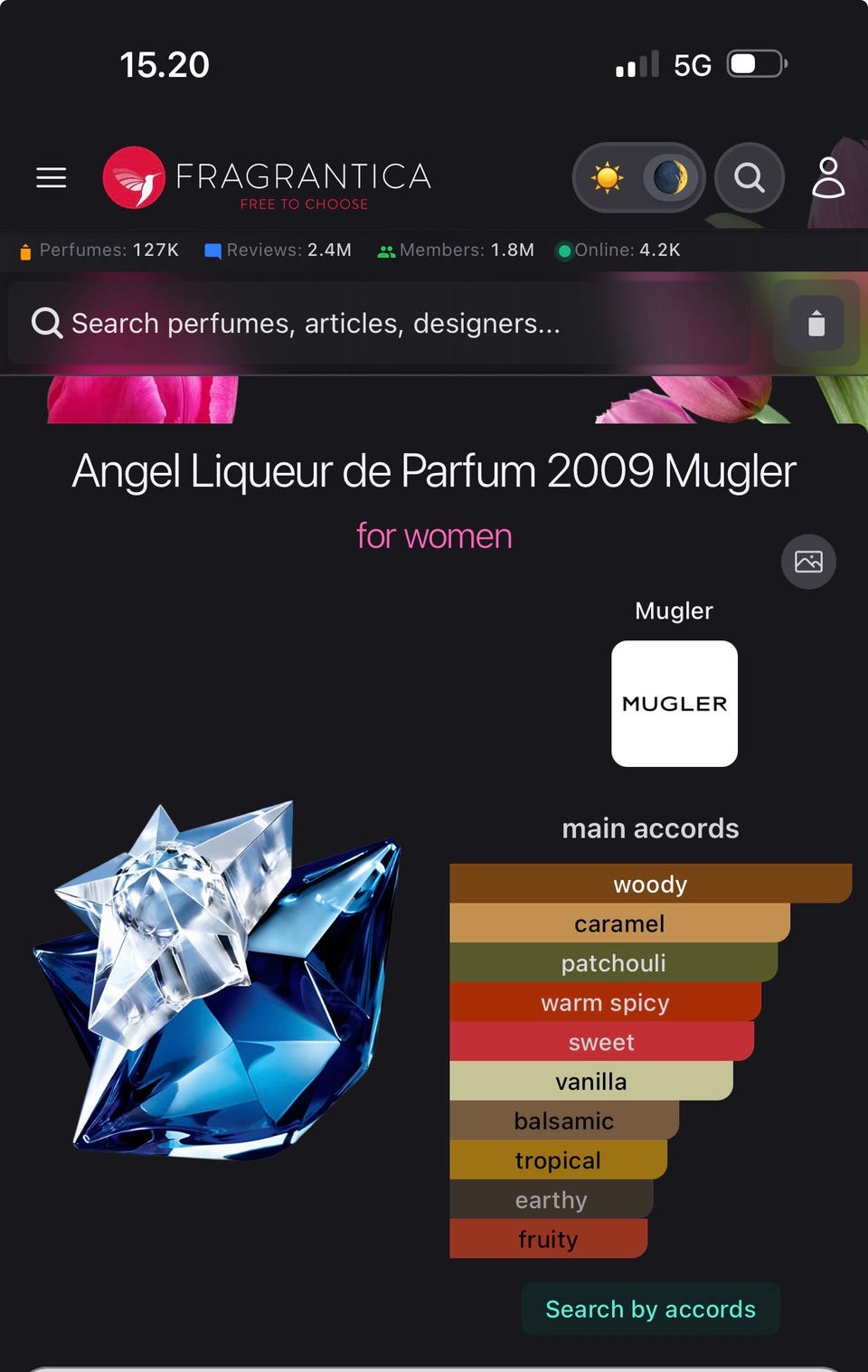Open the hamburger navigation menu
This screenshot has height=1372, width=868.
coord(52,177)
